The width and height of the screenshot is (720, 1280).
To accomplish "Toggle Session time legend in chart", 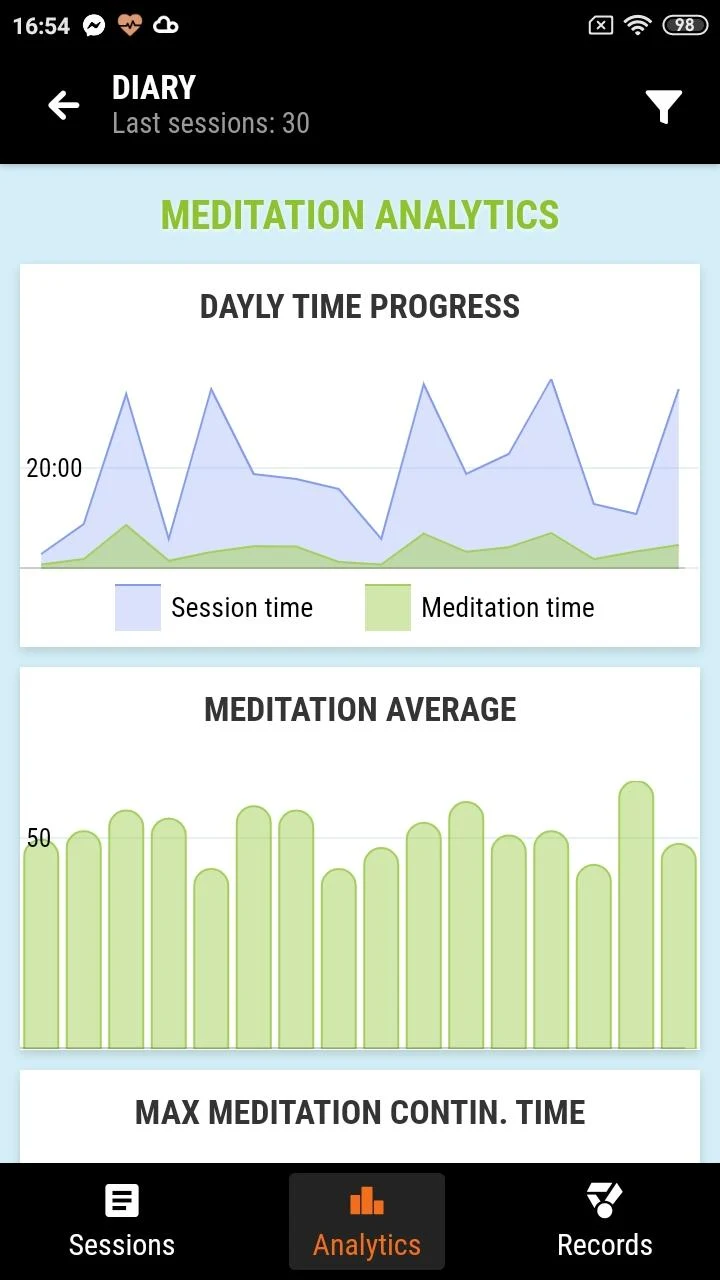I will pyautogui.click(x=214, y=608).
